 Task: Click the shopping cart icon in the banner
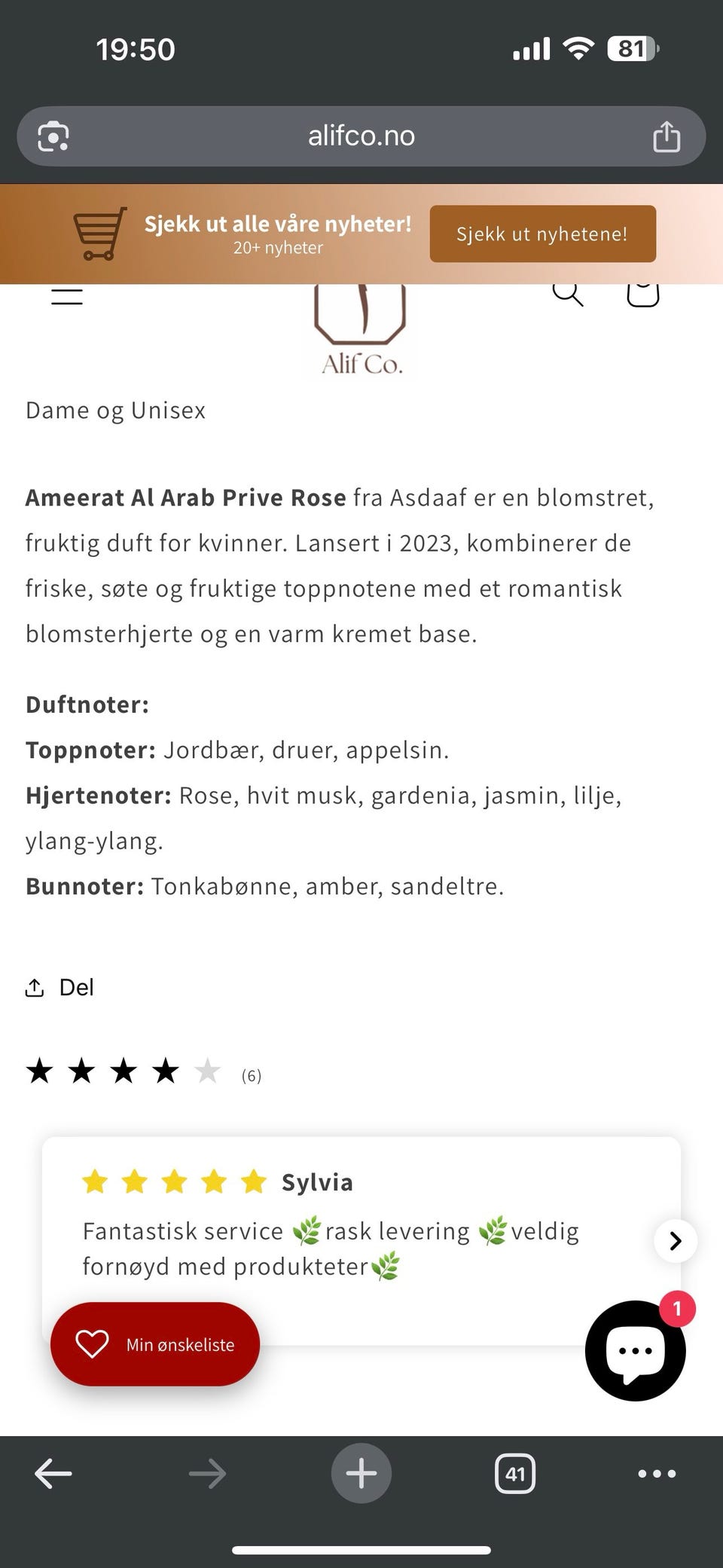tap(98, 234)
